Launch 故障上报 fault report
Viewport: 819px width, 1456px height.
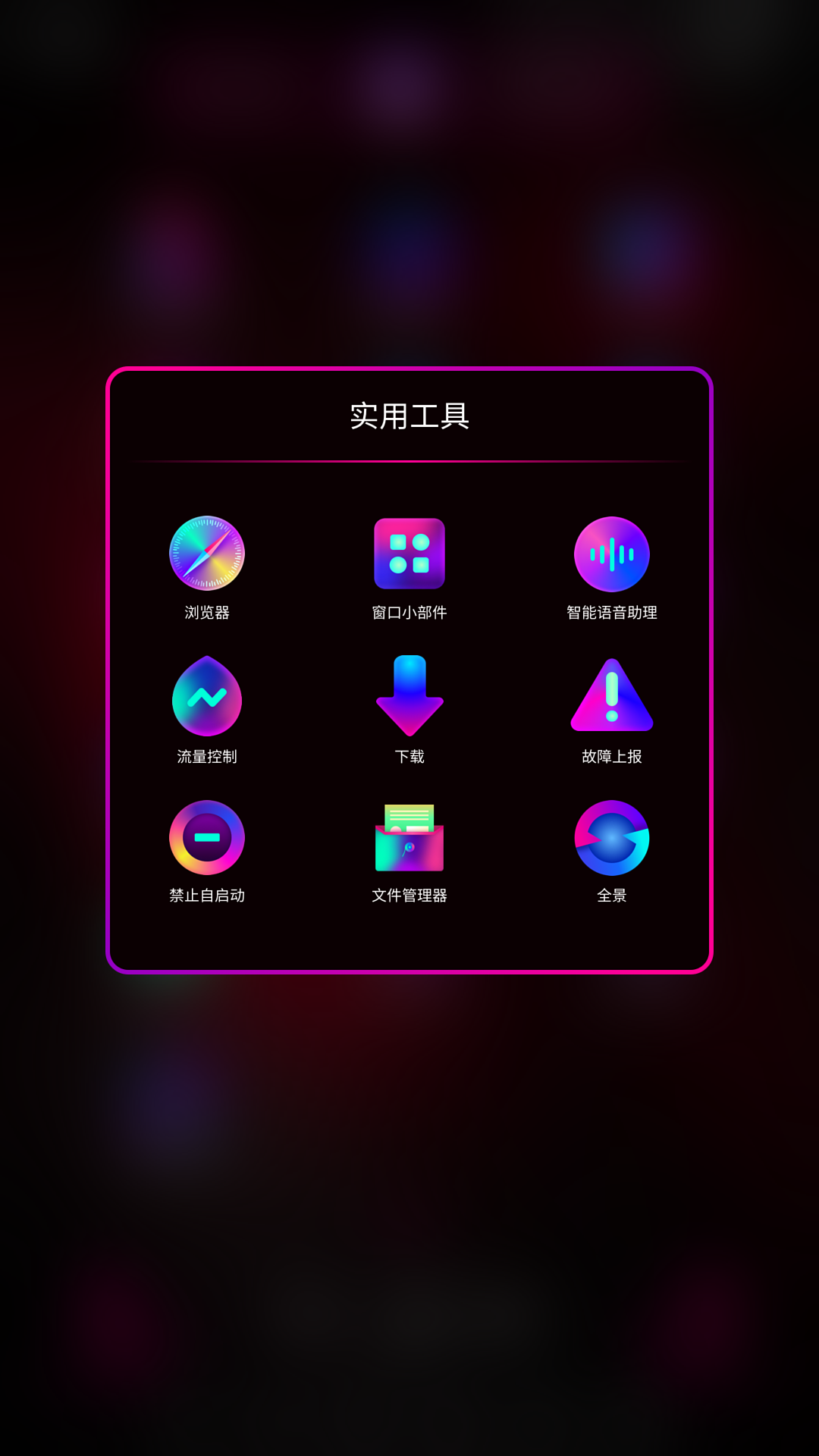(612, 696)
